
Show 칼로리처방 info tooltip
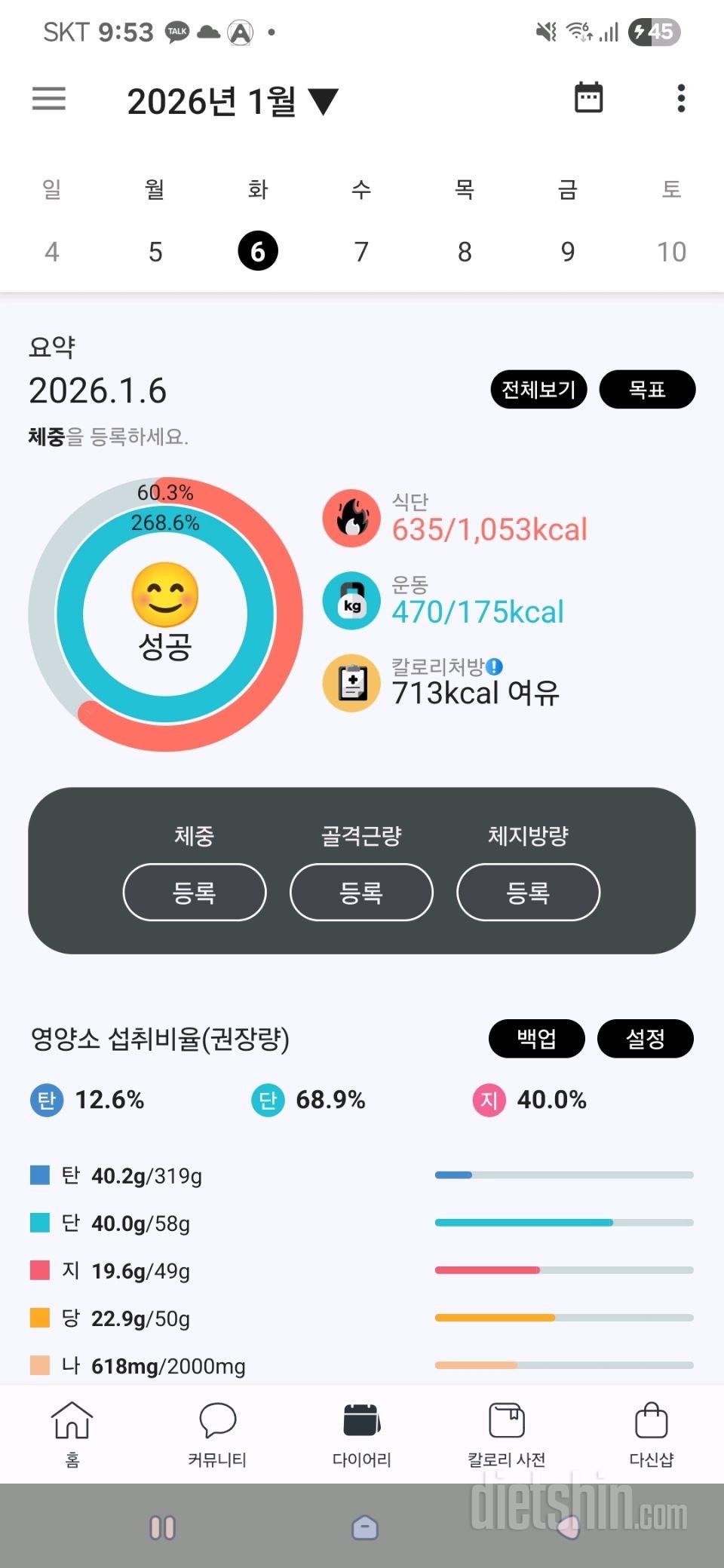tap(494, 666)
